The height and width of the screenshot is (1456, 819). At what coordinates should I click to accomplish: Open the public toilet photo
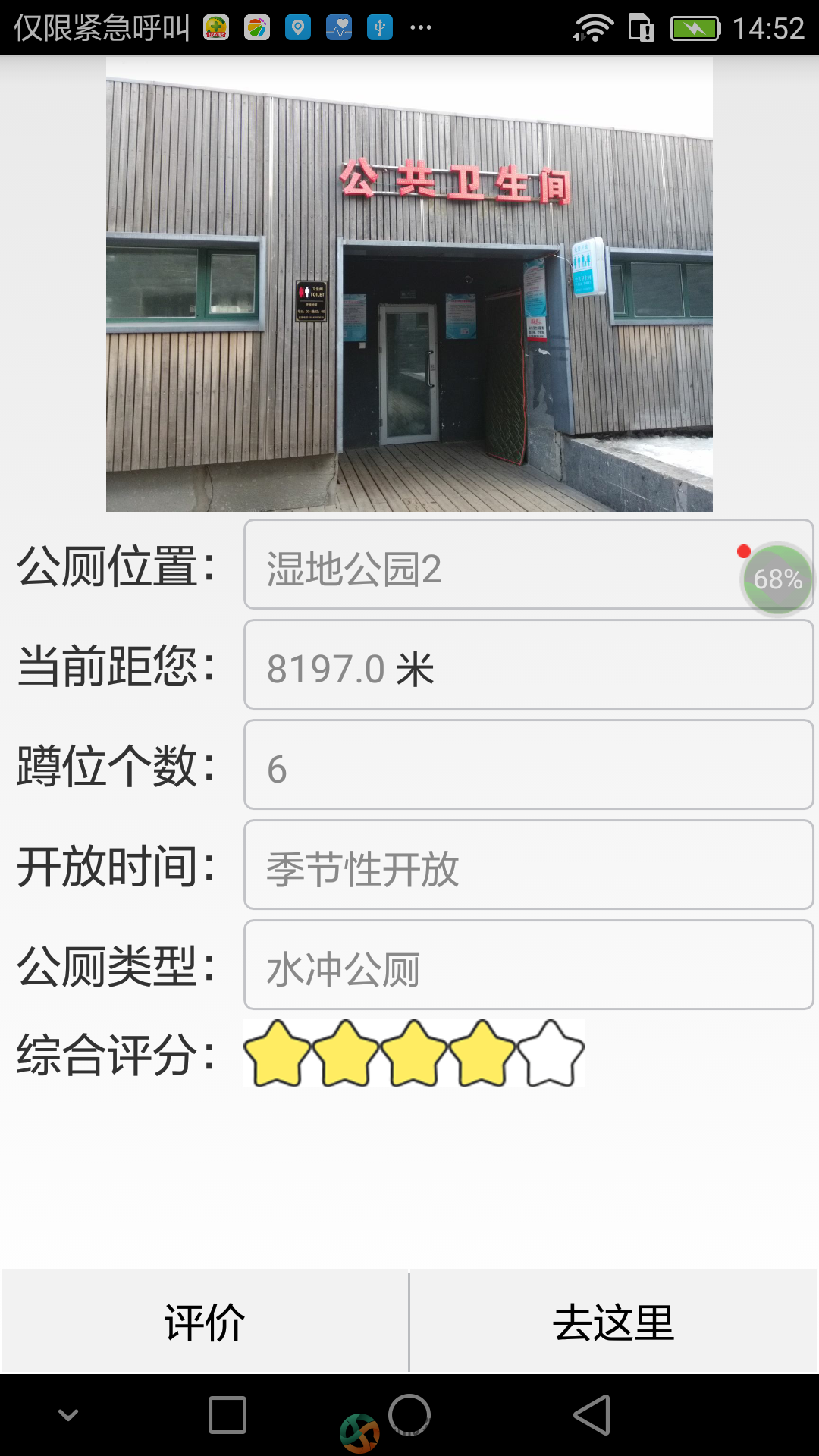[409, 284]
